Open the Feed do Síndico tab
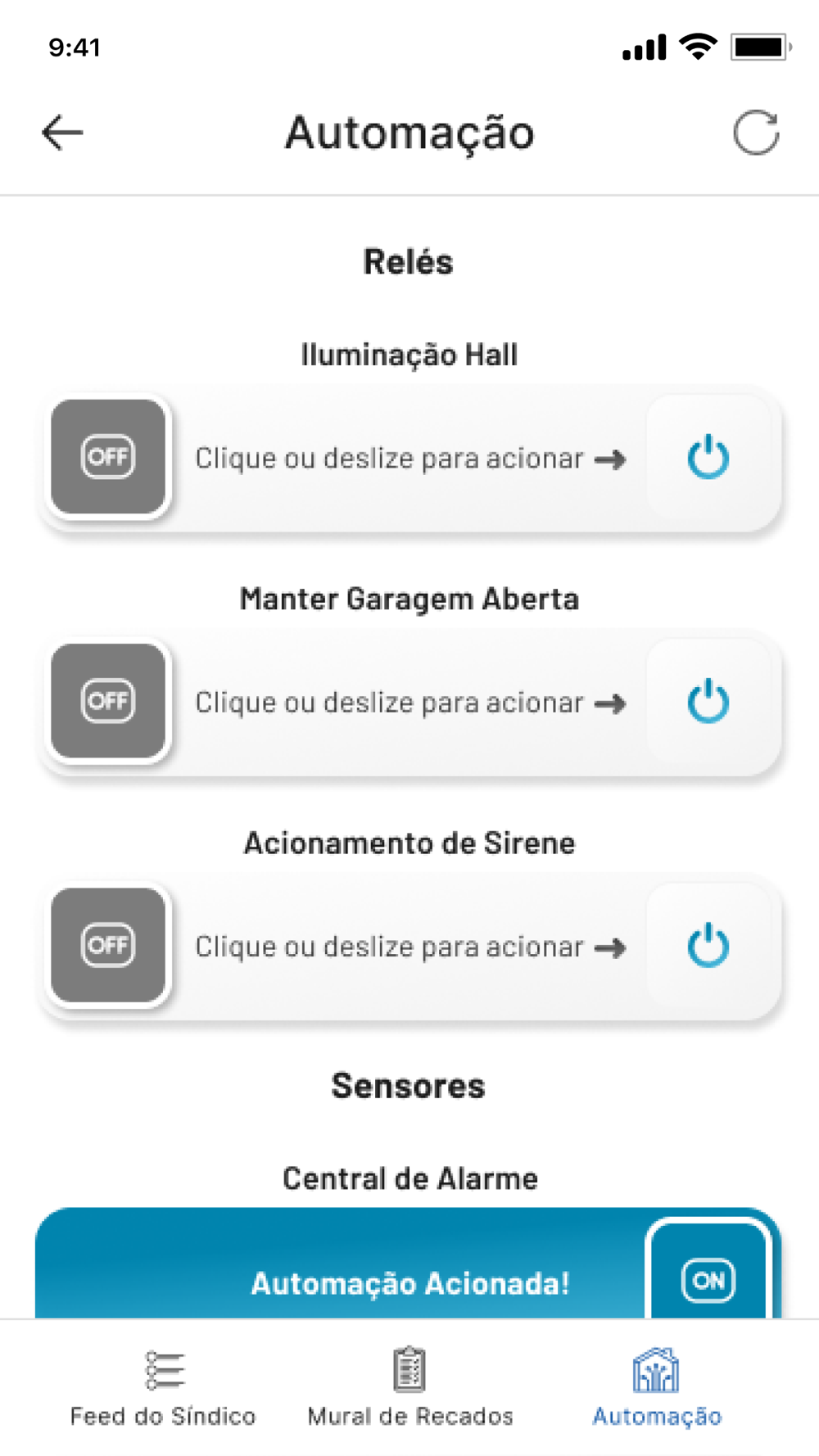Image resolution: width=819 pixels, height=1456 pixels. [x=163, y=1387]
